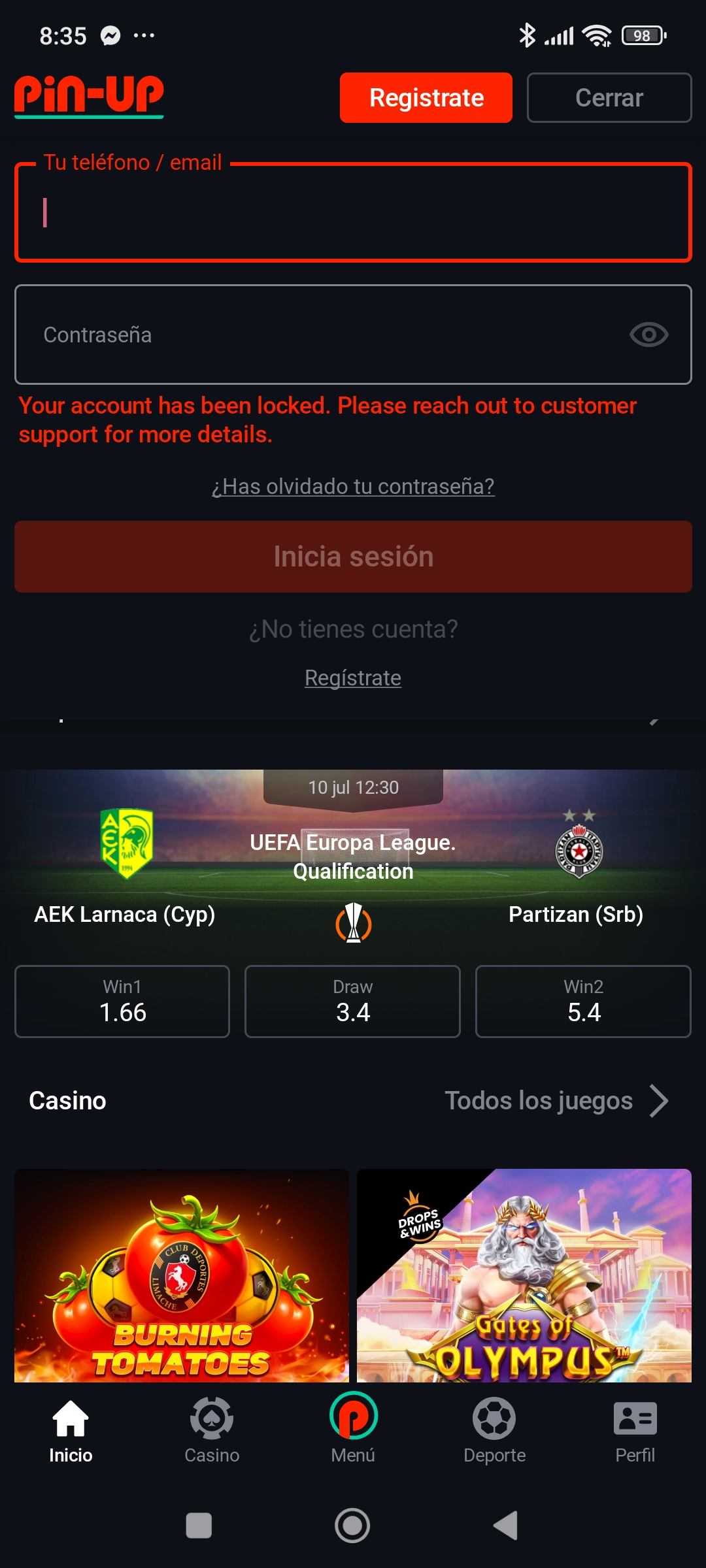Pick Win2 odds 5.4

[583, 1001]
